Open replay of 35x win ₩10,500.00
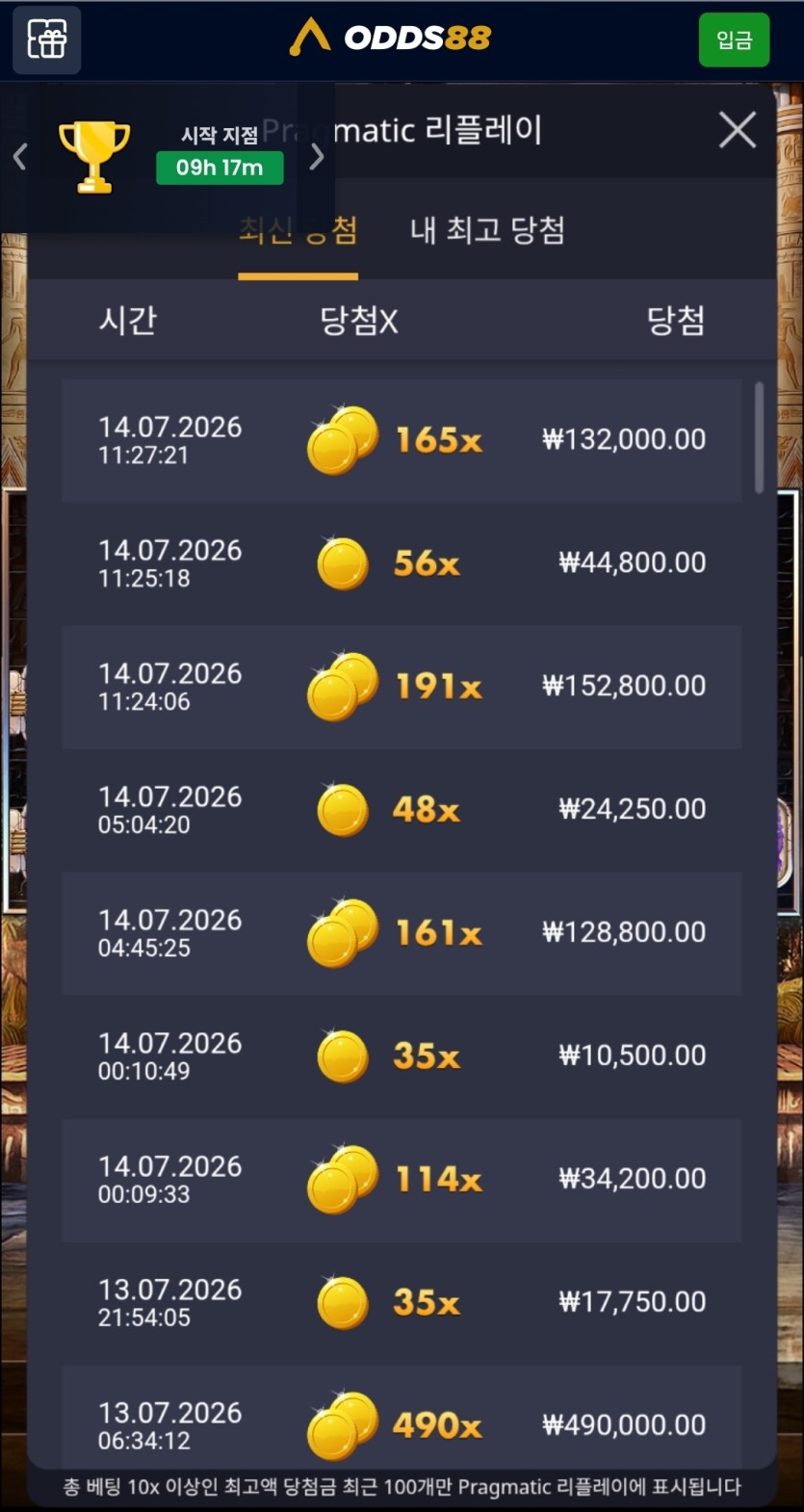 402,1056
